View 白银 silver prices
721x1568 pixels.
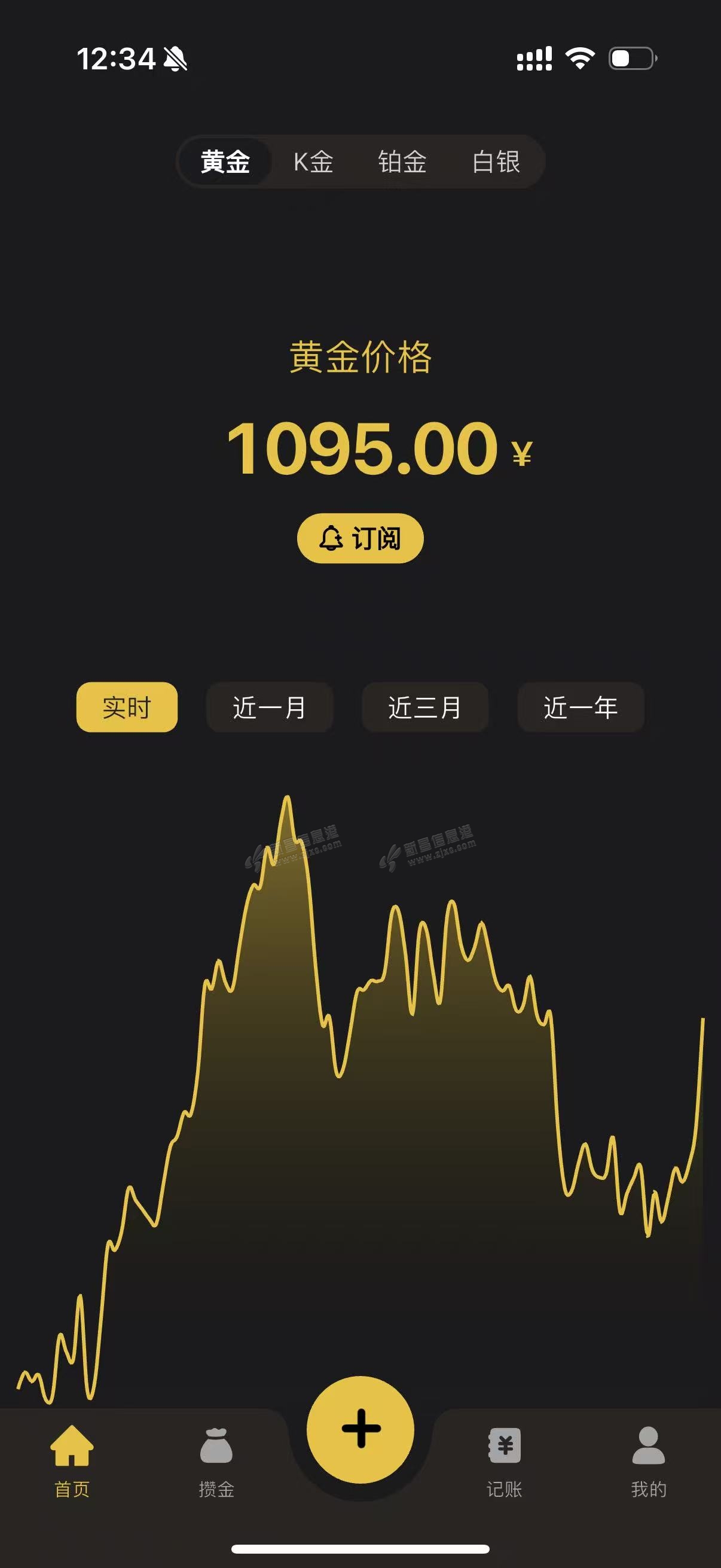[496, 162]
